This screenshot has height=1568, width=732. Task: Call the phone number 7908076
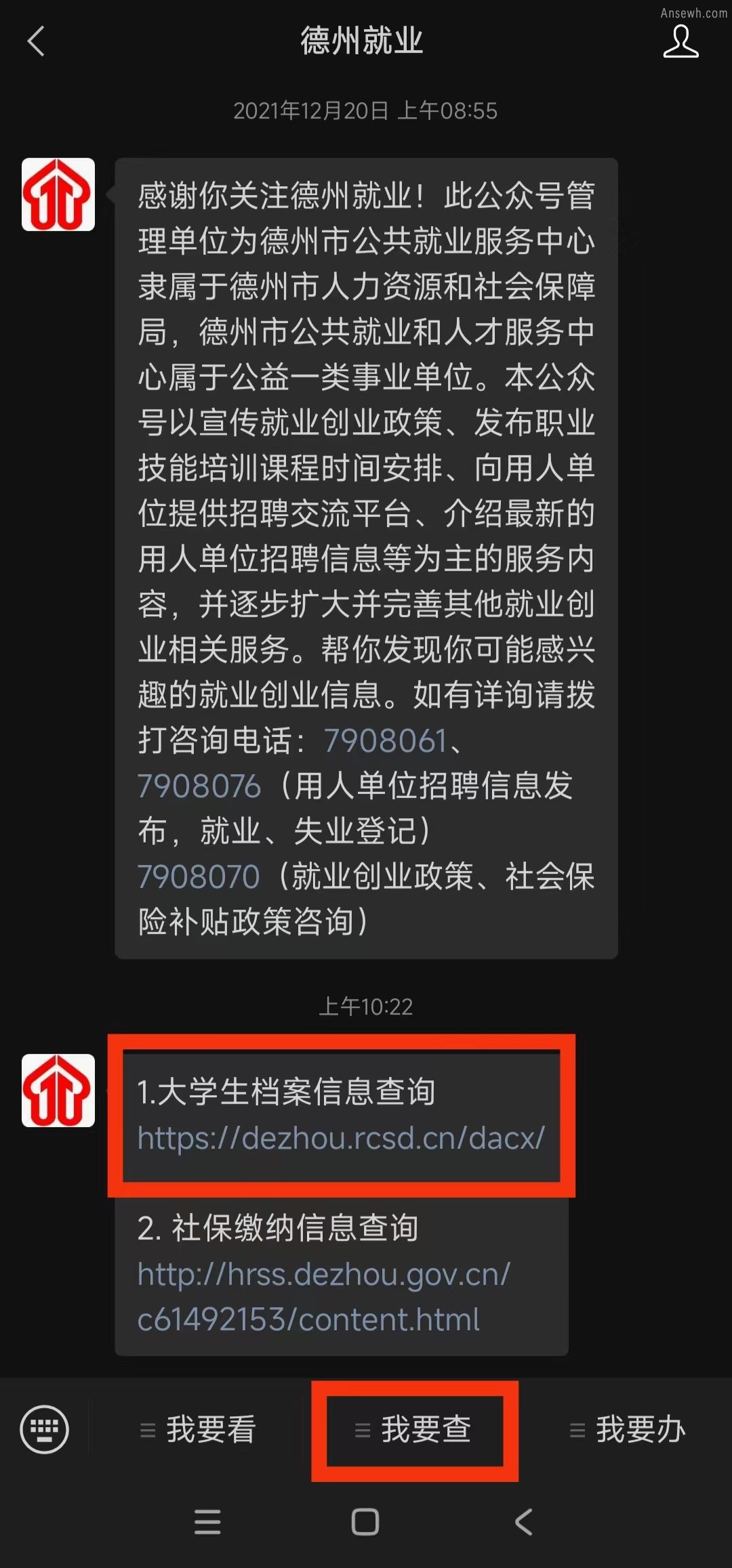(199, 786)
